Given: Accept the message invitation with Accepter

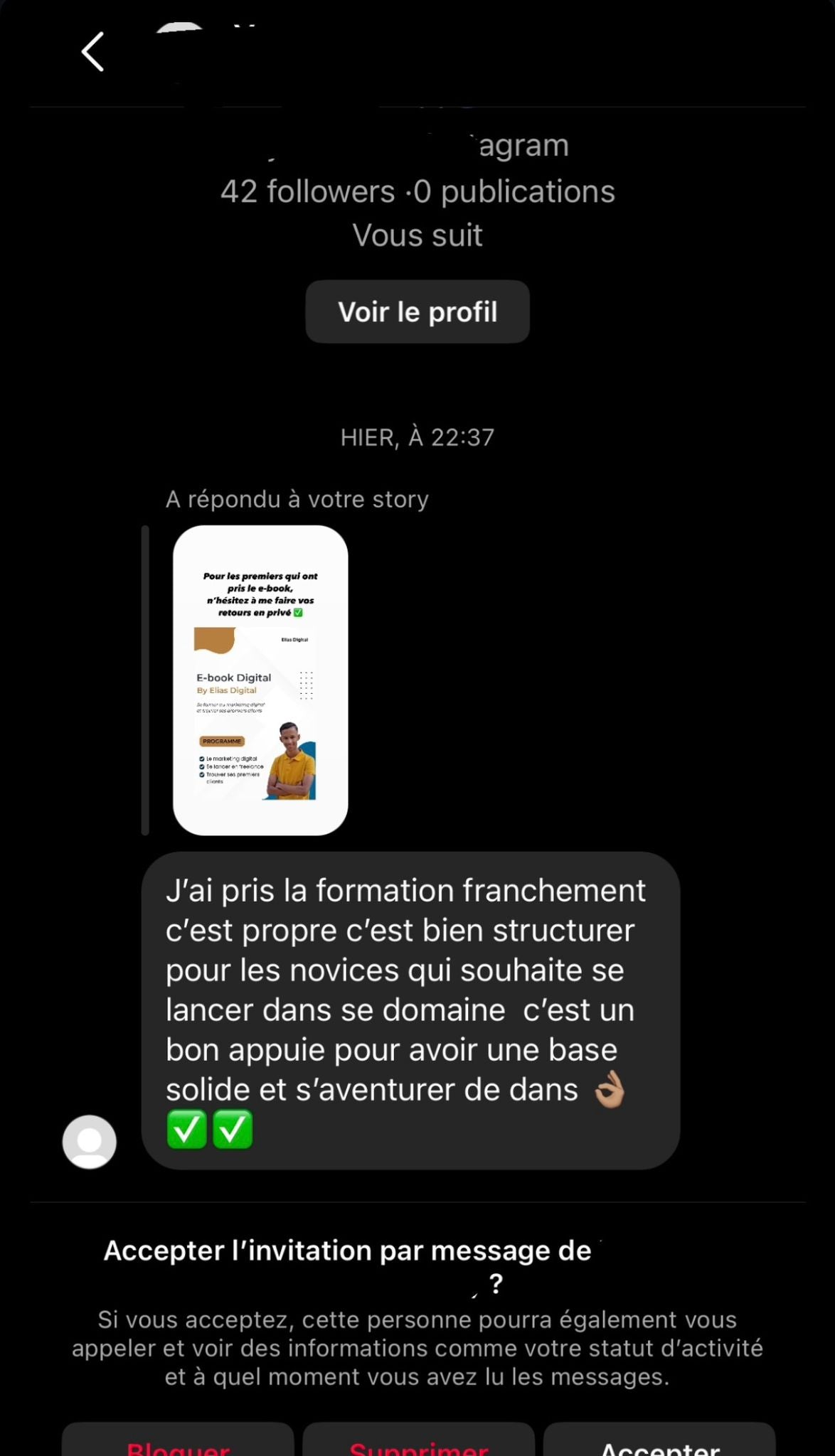Looking at the screenshot, I should (x=659, y=1442).
